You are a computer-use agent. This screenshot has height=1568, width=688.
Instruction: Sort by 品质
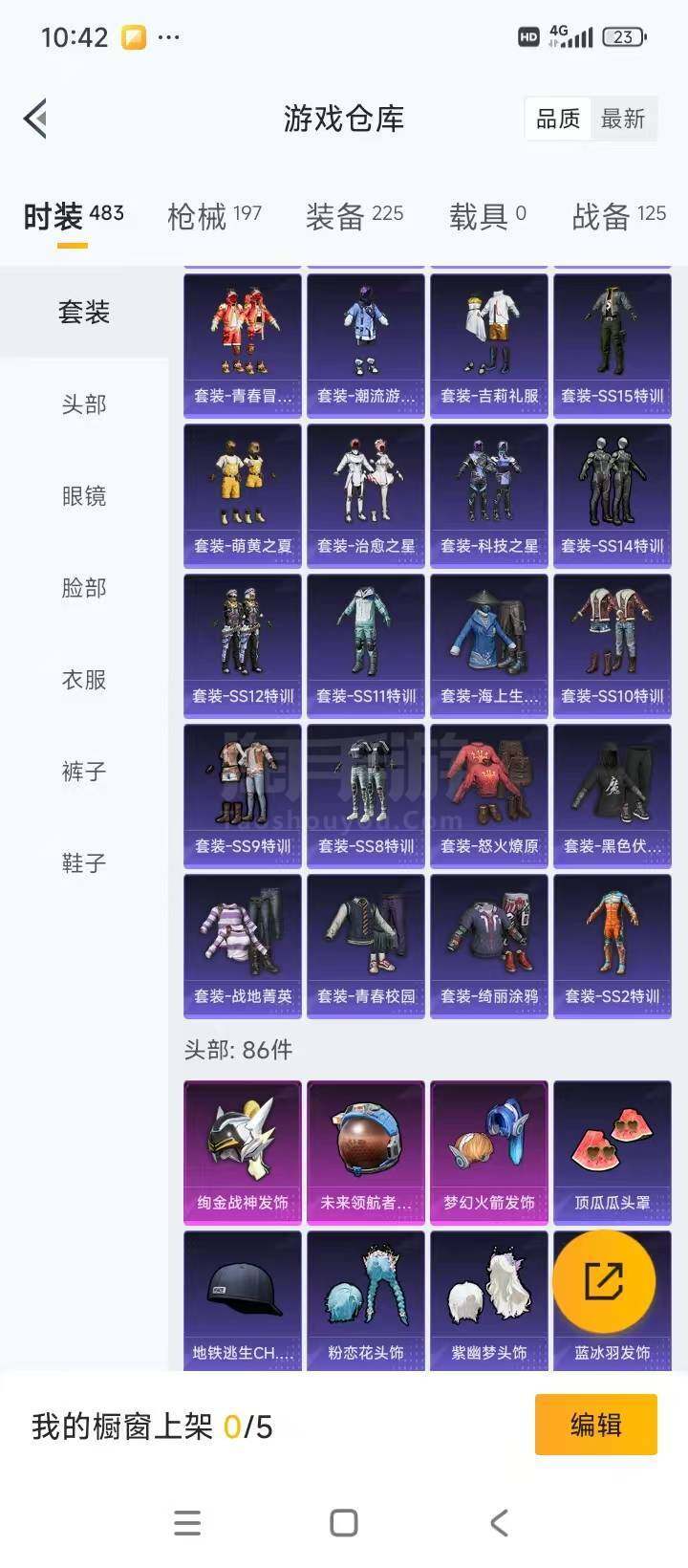pos(558,120)
